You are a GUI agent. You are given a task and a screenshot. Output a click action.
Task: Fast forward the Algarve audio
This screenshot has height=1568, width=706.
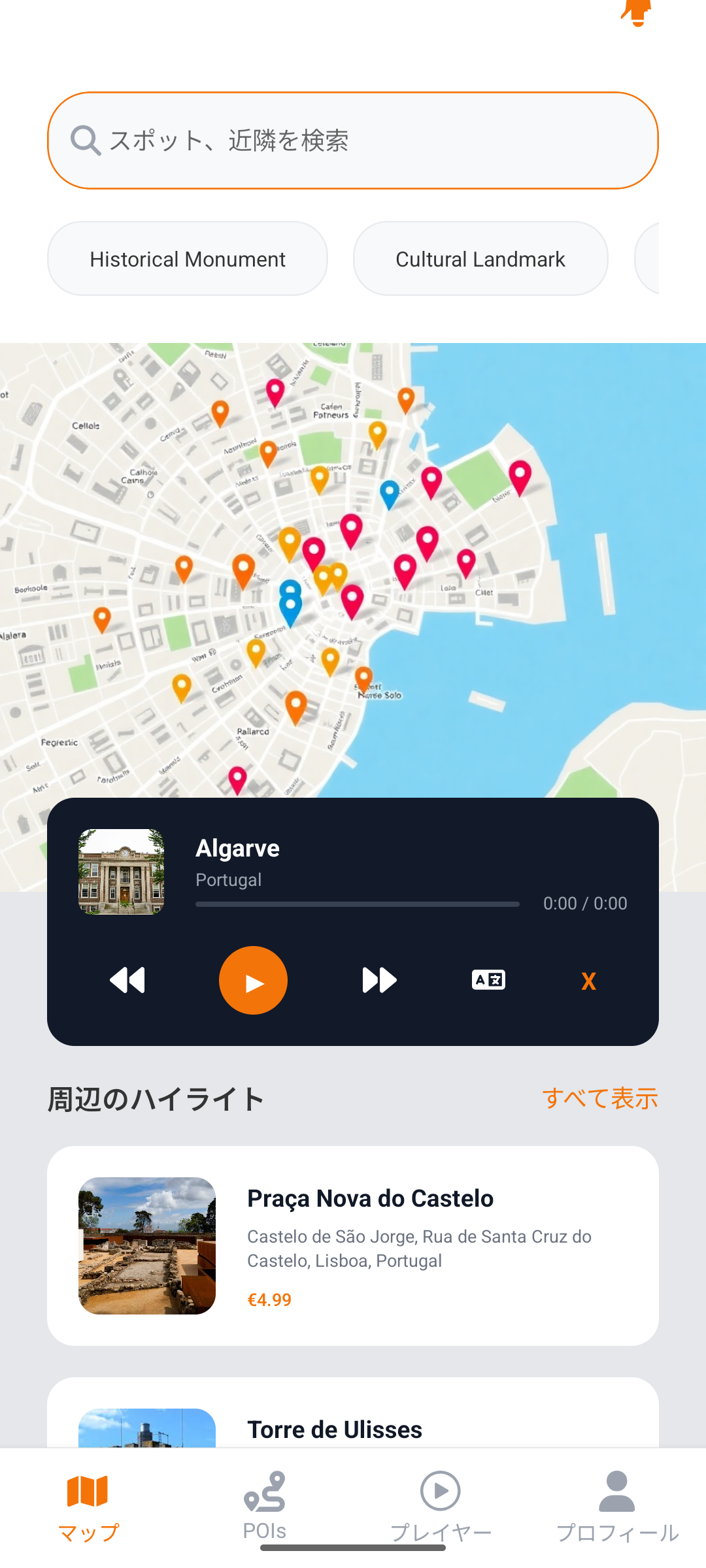tap(379, 981)
